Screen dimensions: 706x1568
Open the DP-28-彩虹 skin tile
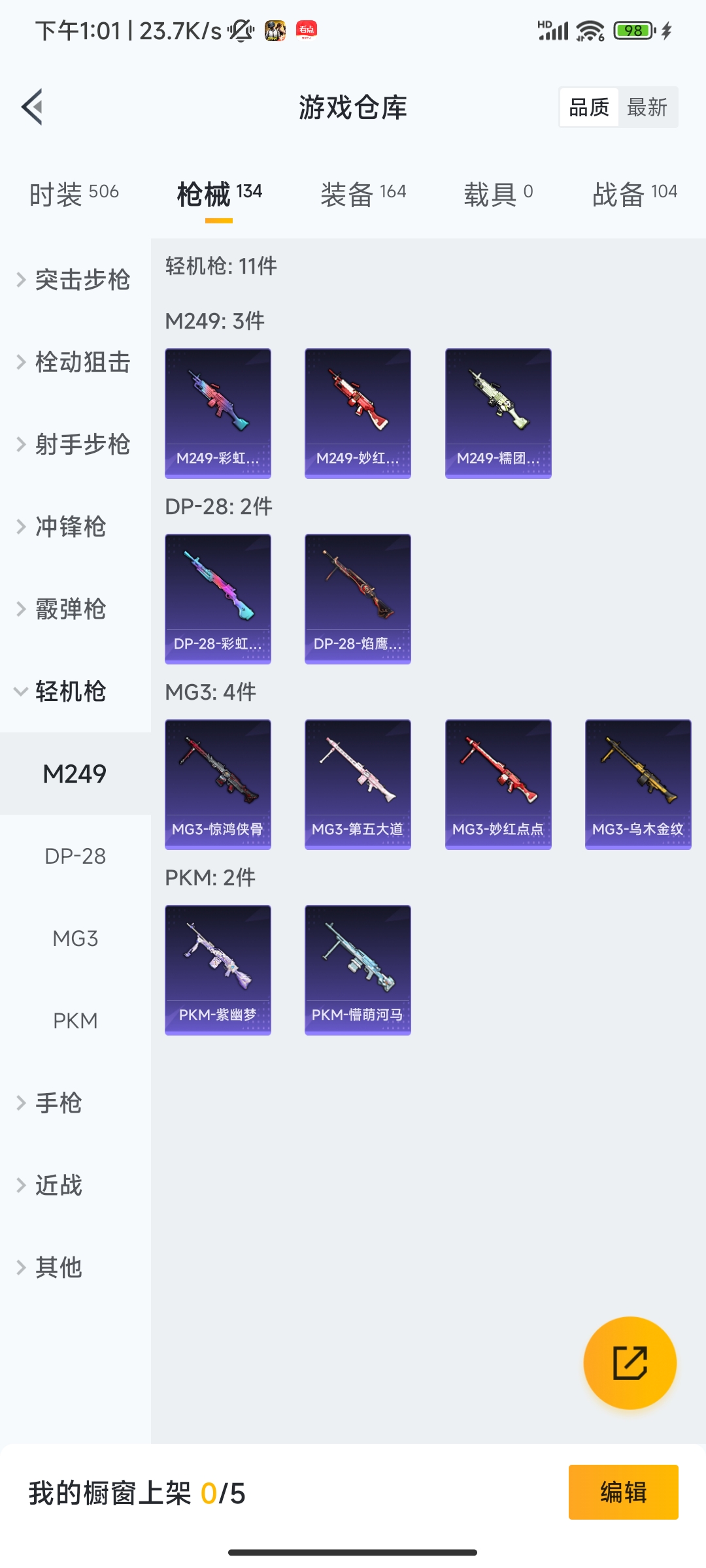point(218,598)
